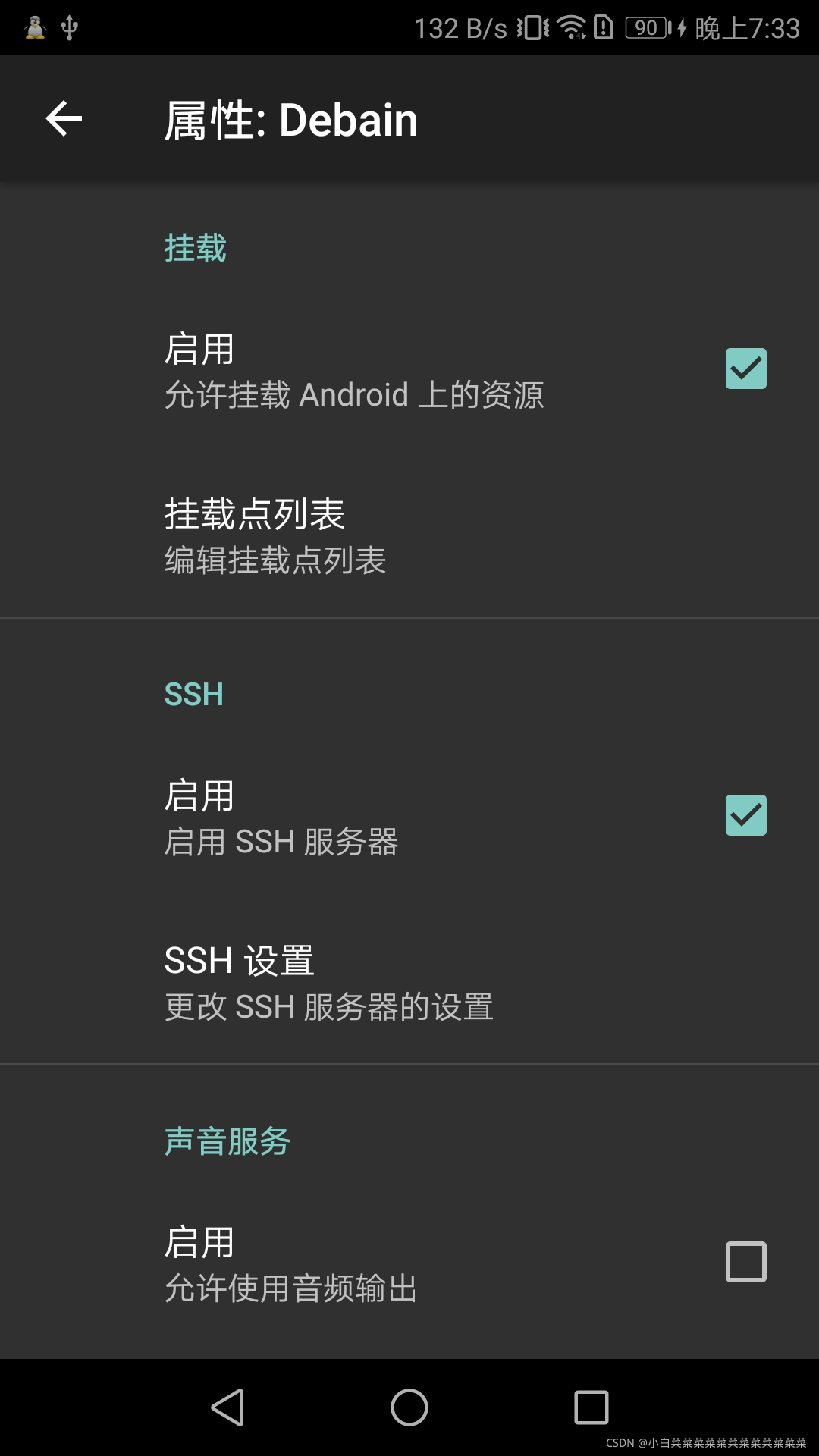Uncheck the 挂载 启用 checkbox
This screenshot has width=819, height=1456.
point(745,369)
